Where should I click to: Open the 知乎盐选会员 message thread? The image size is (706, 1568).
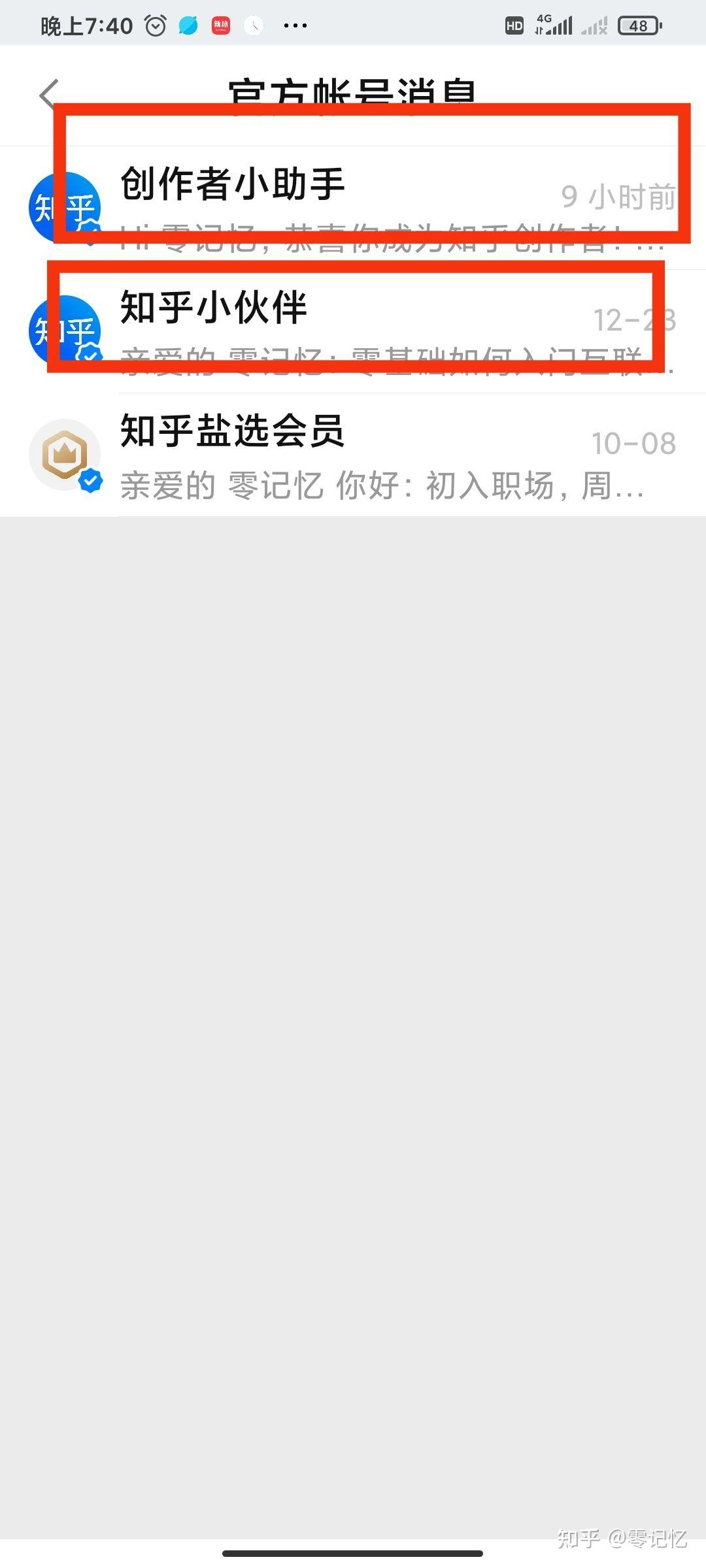tap(353, 455)
